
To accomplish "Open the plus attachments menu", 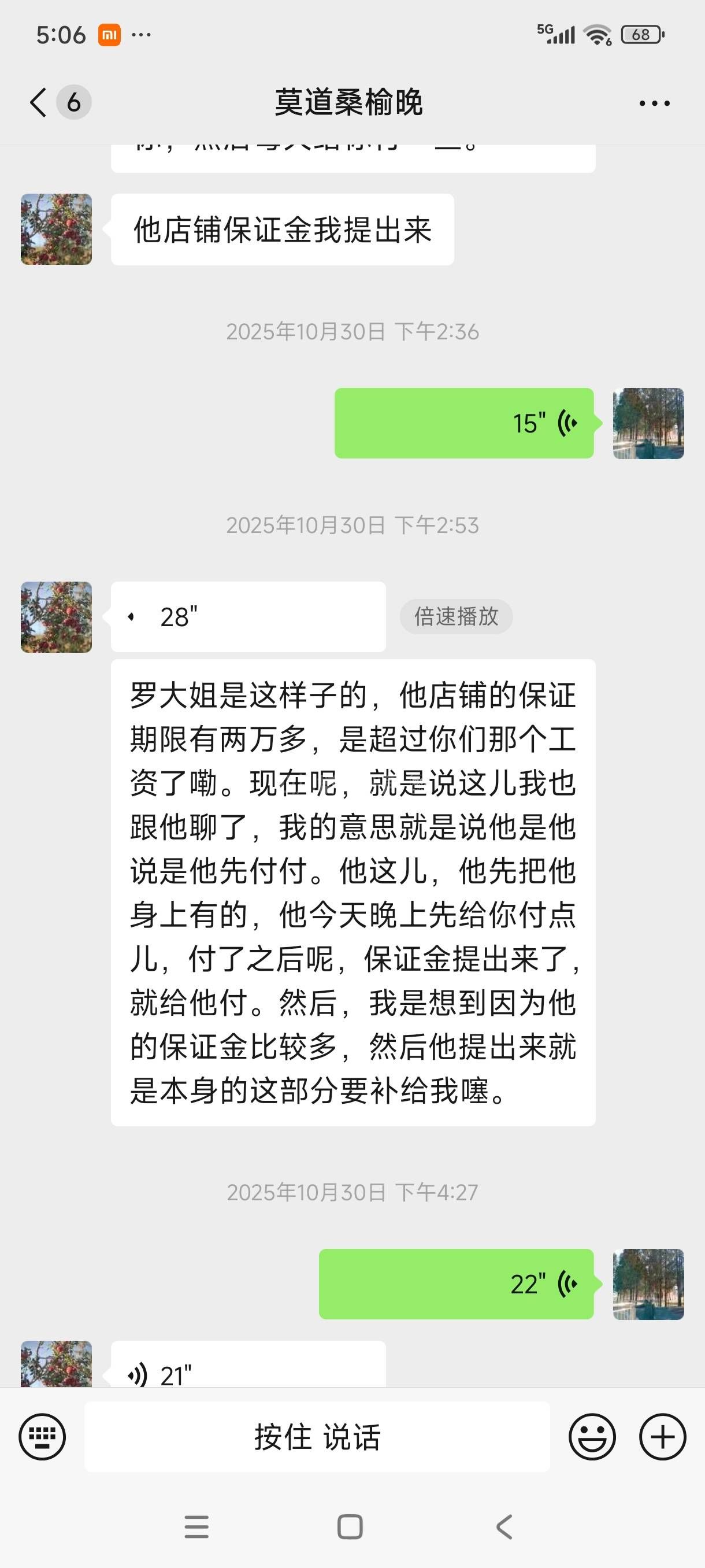I will pos(662,1437).
